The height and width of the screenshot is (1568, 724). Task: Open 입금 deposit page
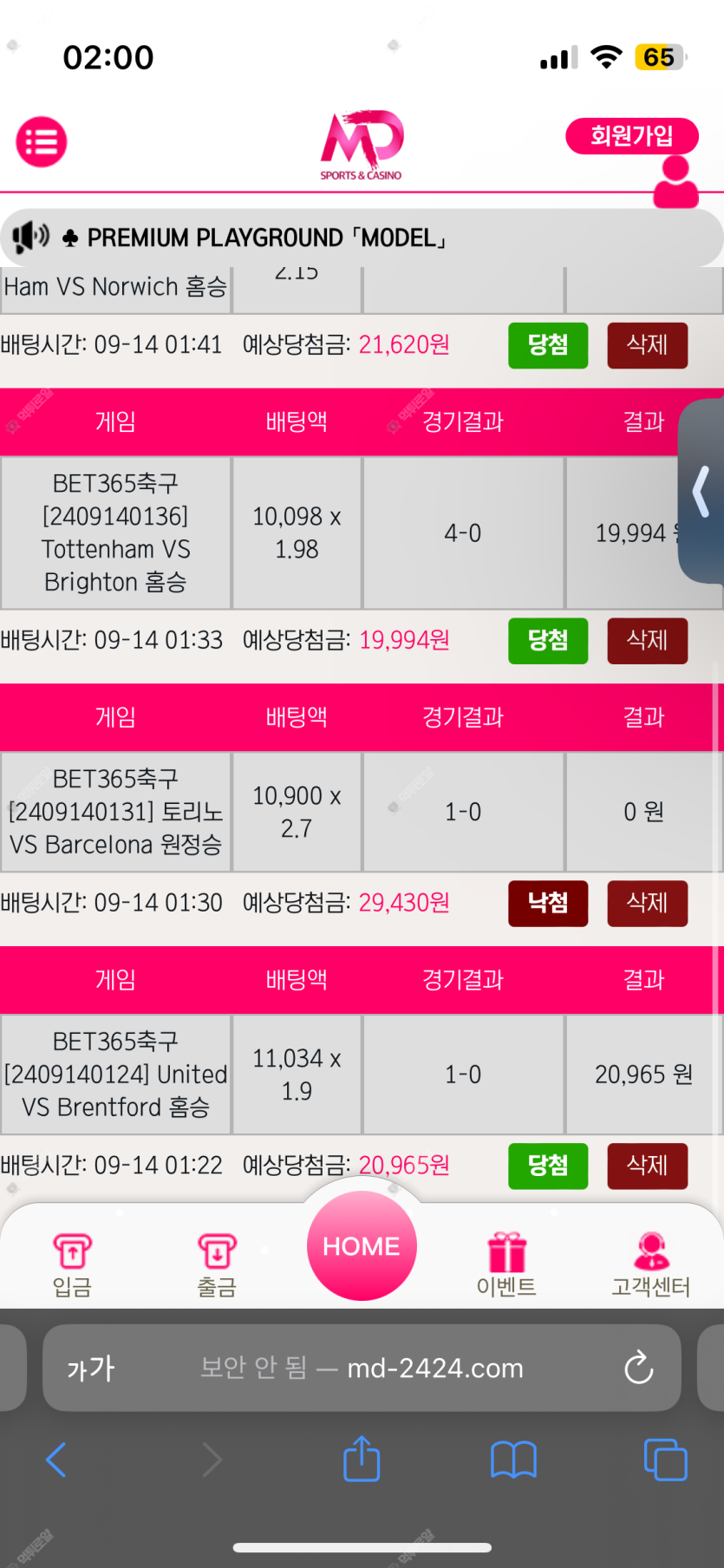[72, 1264]
